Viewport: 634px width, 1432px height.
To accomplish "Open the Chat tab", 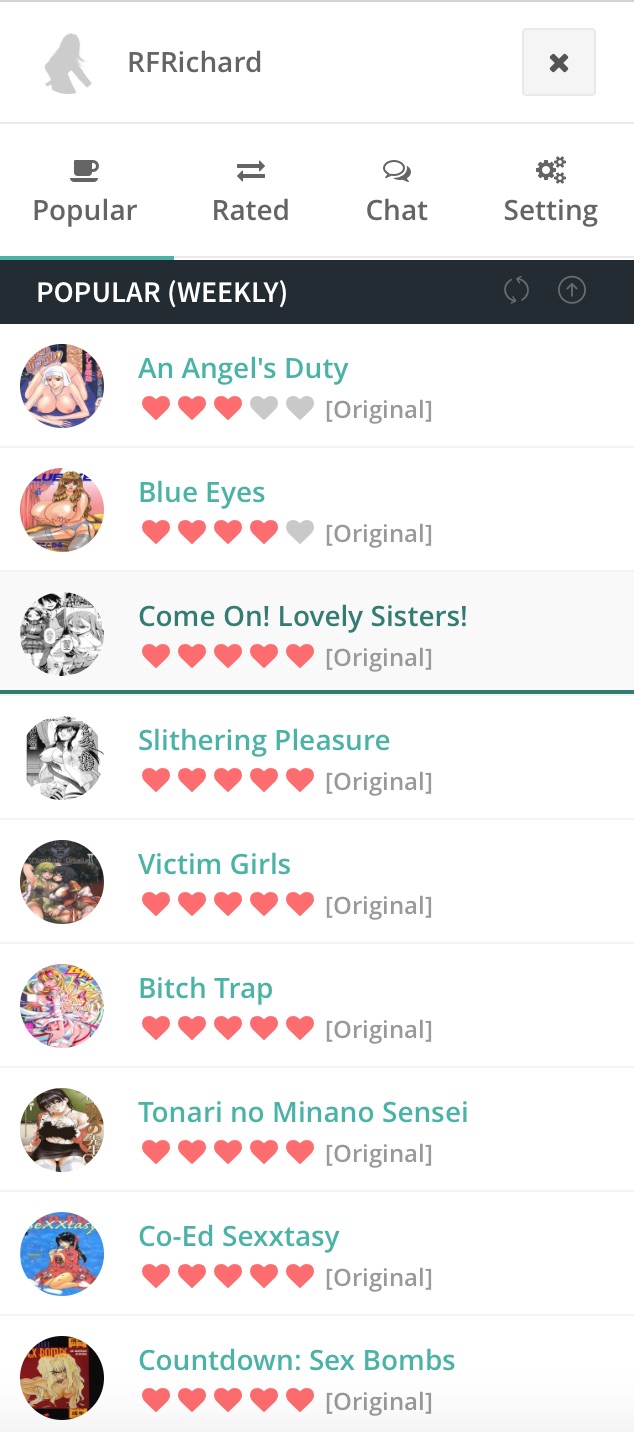I will pos(397,192).
